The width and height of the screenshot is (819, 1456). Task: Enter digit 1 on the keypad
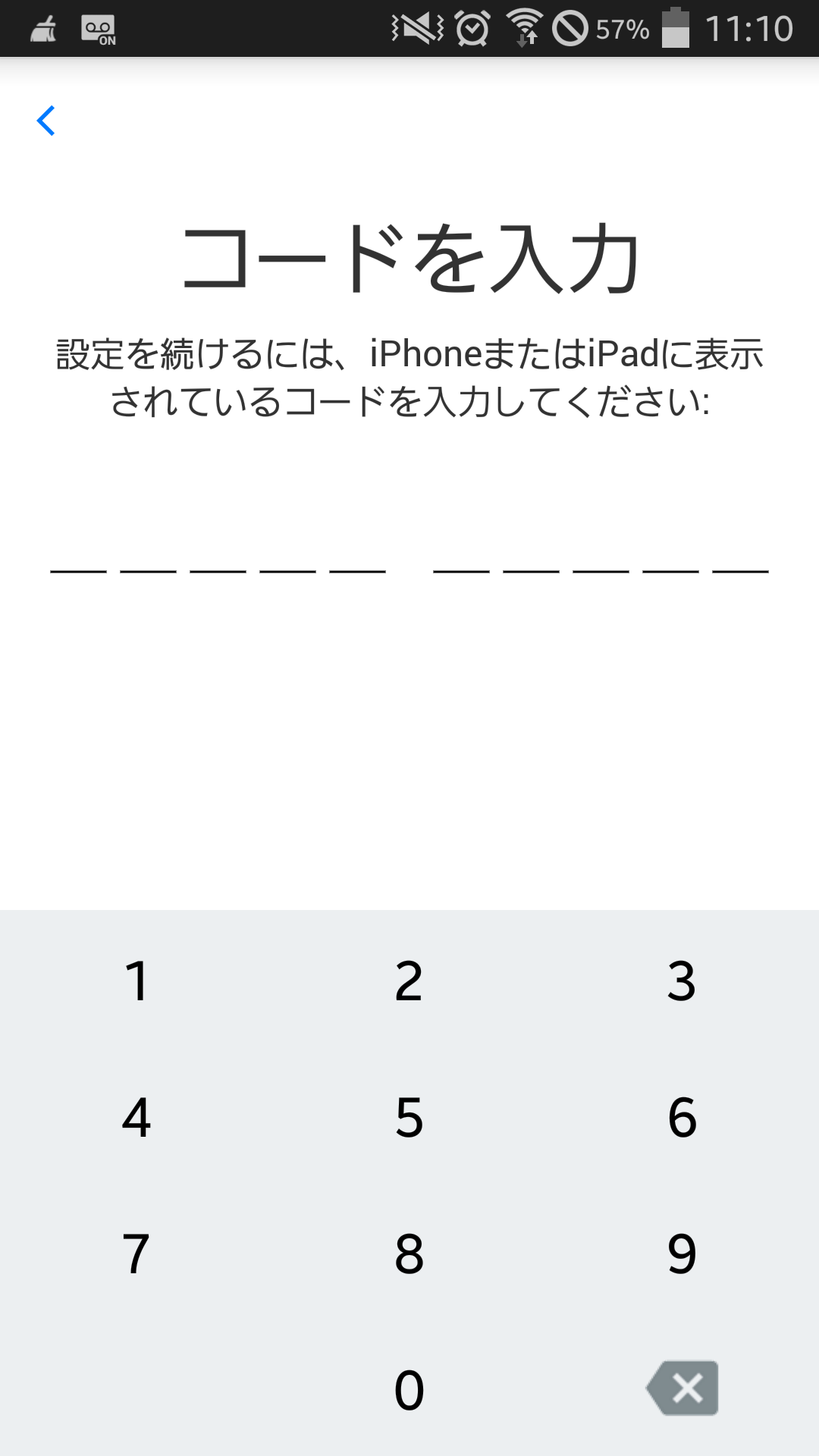(136, 980)
